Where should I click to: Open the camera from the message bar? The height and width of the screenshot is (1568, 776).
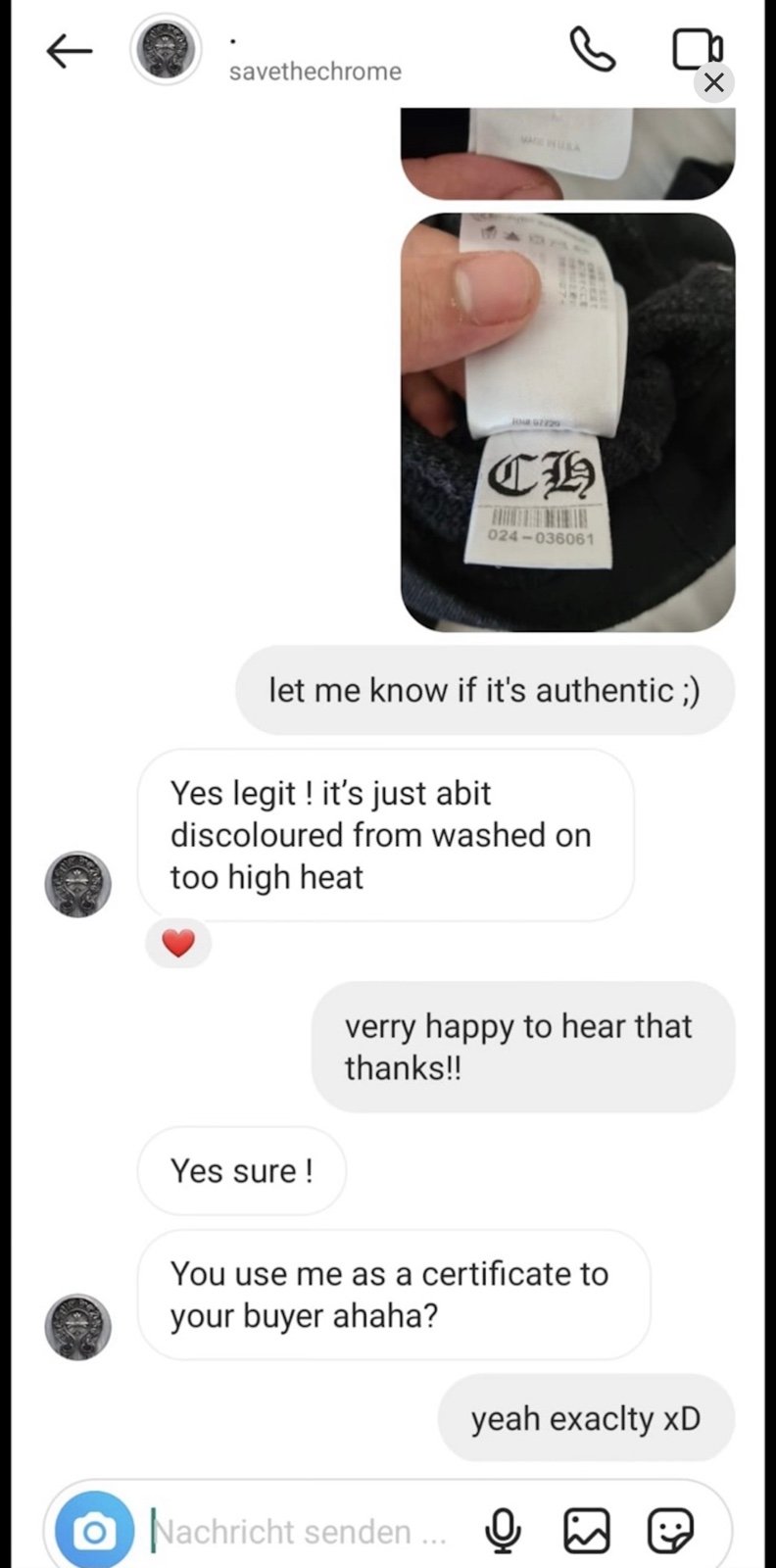(95, 1530)
